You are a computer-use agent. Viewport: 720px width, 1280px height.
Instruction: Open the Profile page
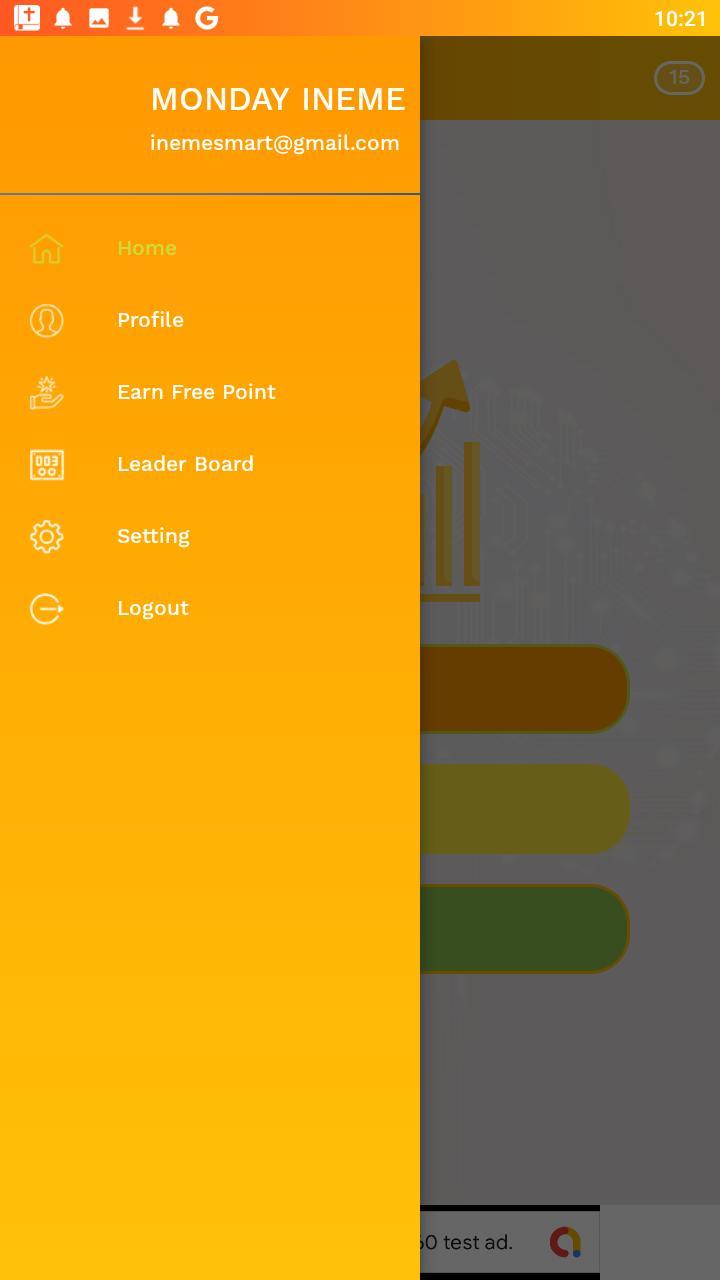coord(150,320)
